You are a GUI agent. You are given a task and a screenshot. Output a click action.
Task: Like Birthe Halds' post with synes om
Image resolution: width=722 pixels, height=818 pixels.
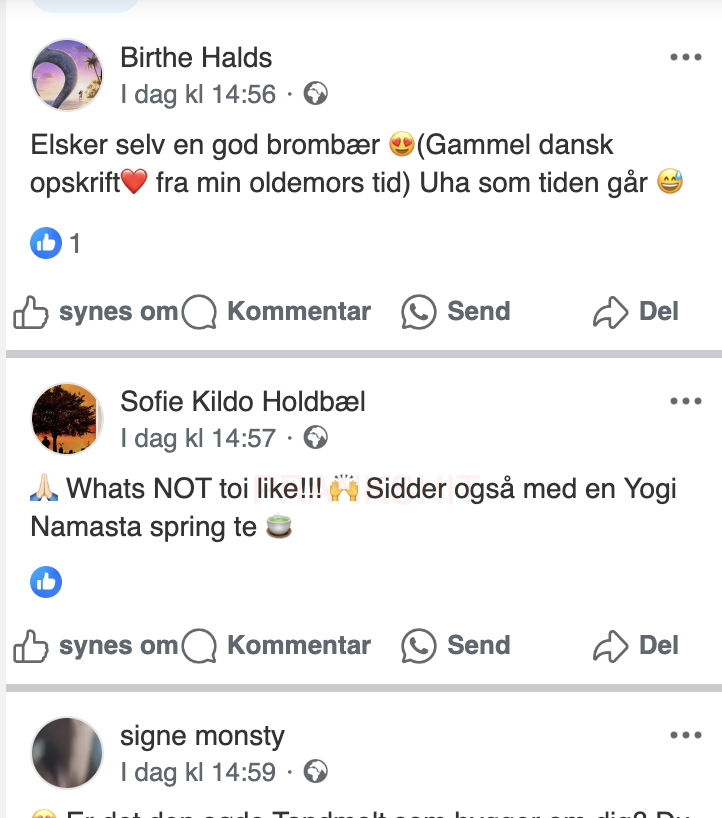pos(95,312)
